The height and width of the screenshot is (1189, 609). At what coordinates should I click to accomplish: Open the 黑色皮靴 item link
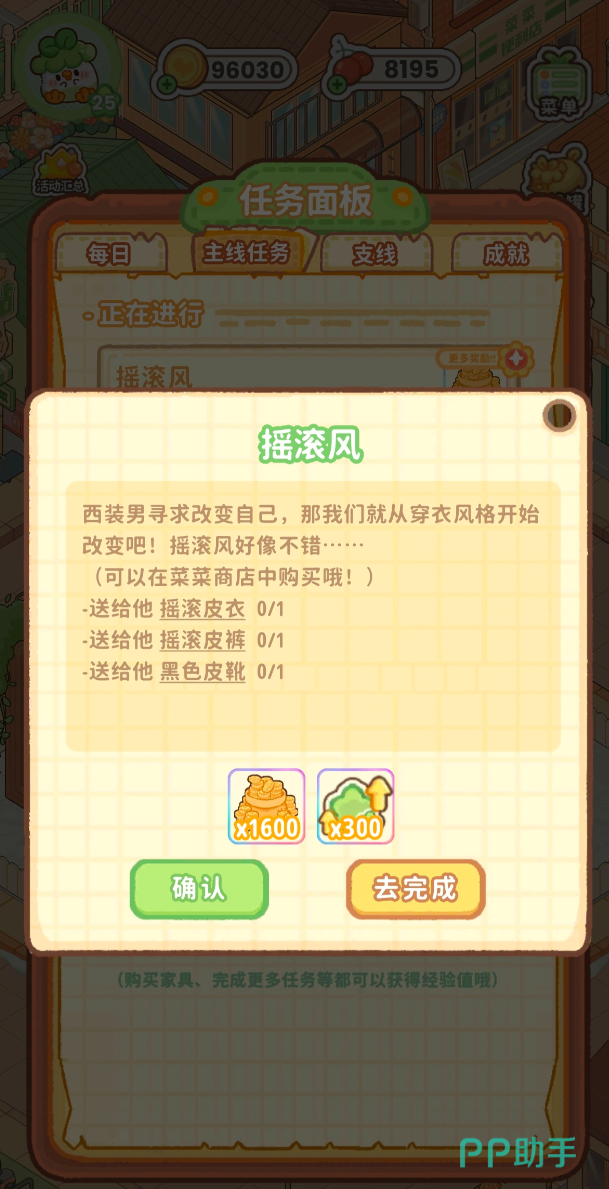click(202, 672)
